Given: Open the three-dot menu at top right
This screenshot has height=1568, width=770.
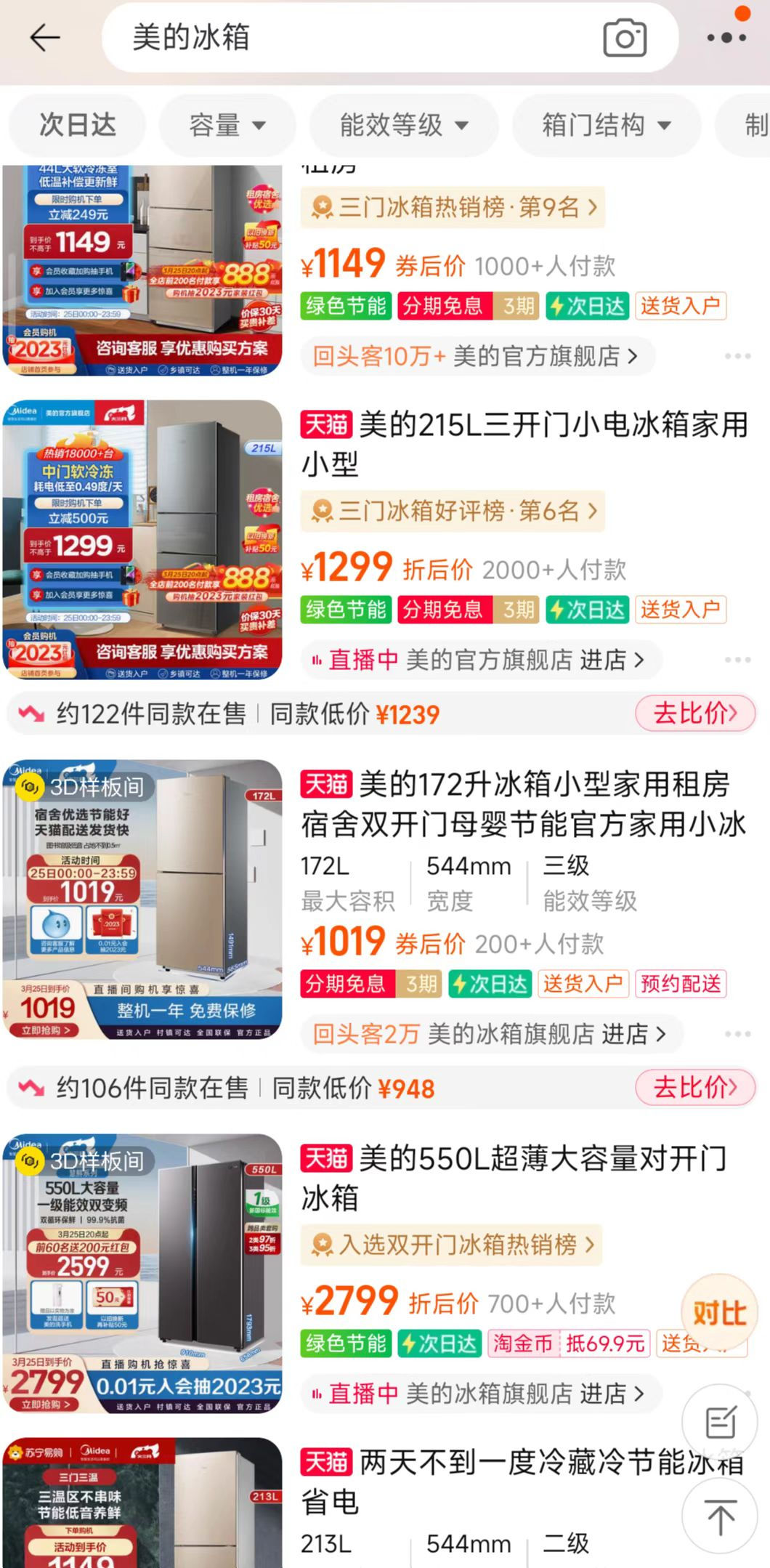Looking at the screenshot, I should (x=726, y=38).
